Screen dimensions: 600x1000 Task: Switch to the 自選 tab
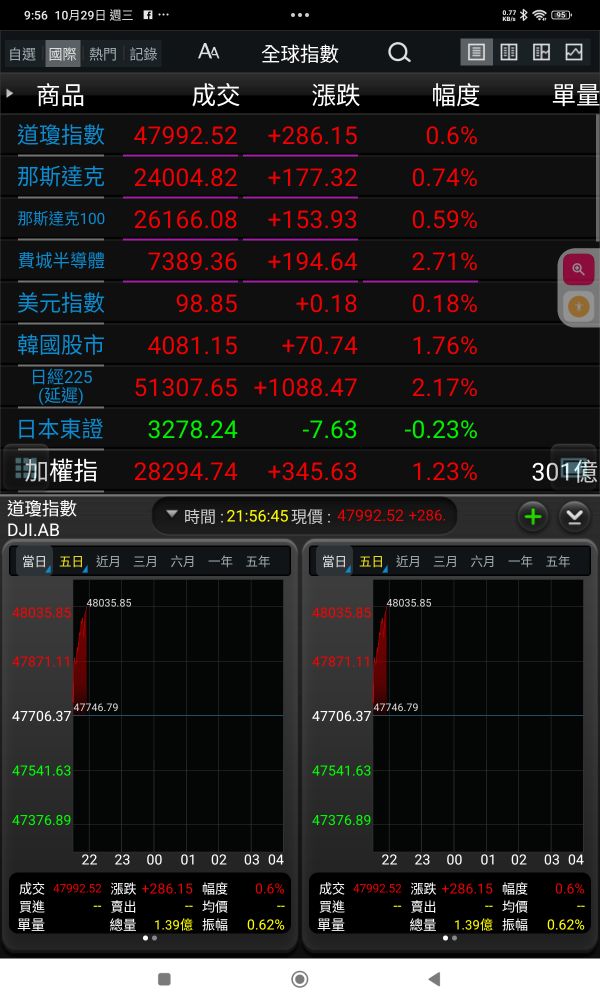(23, 54)
